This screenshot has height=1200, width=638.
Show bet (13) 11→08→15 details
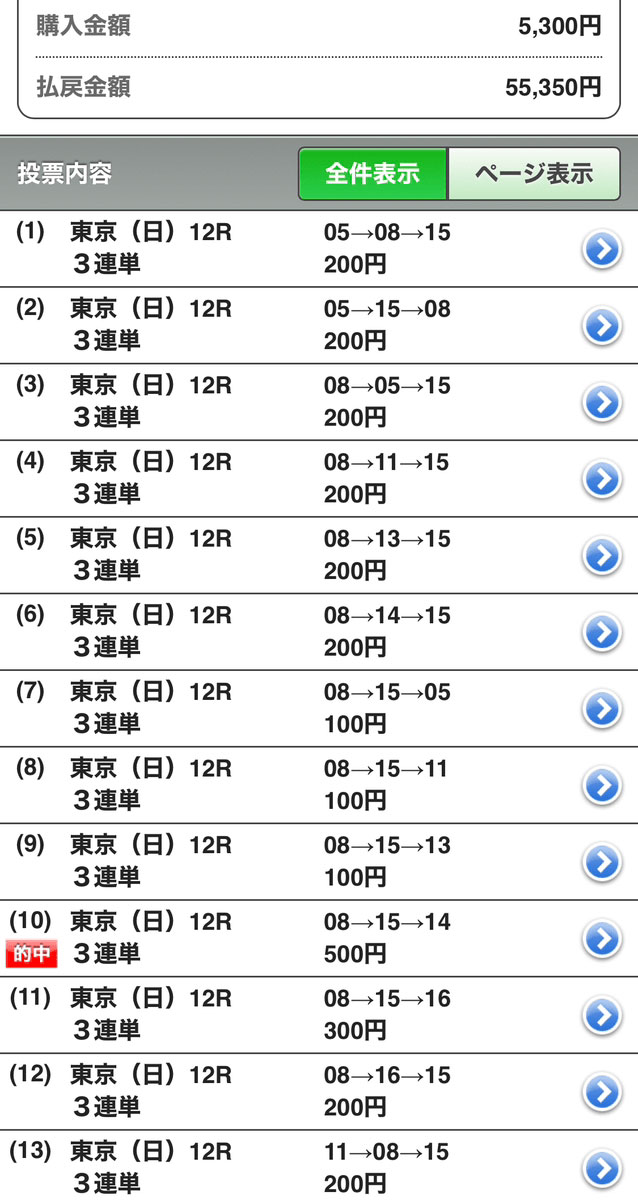tap(601, 1167)
